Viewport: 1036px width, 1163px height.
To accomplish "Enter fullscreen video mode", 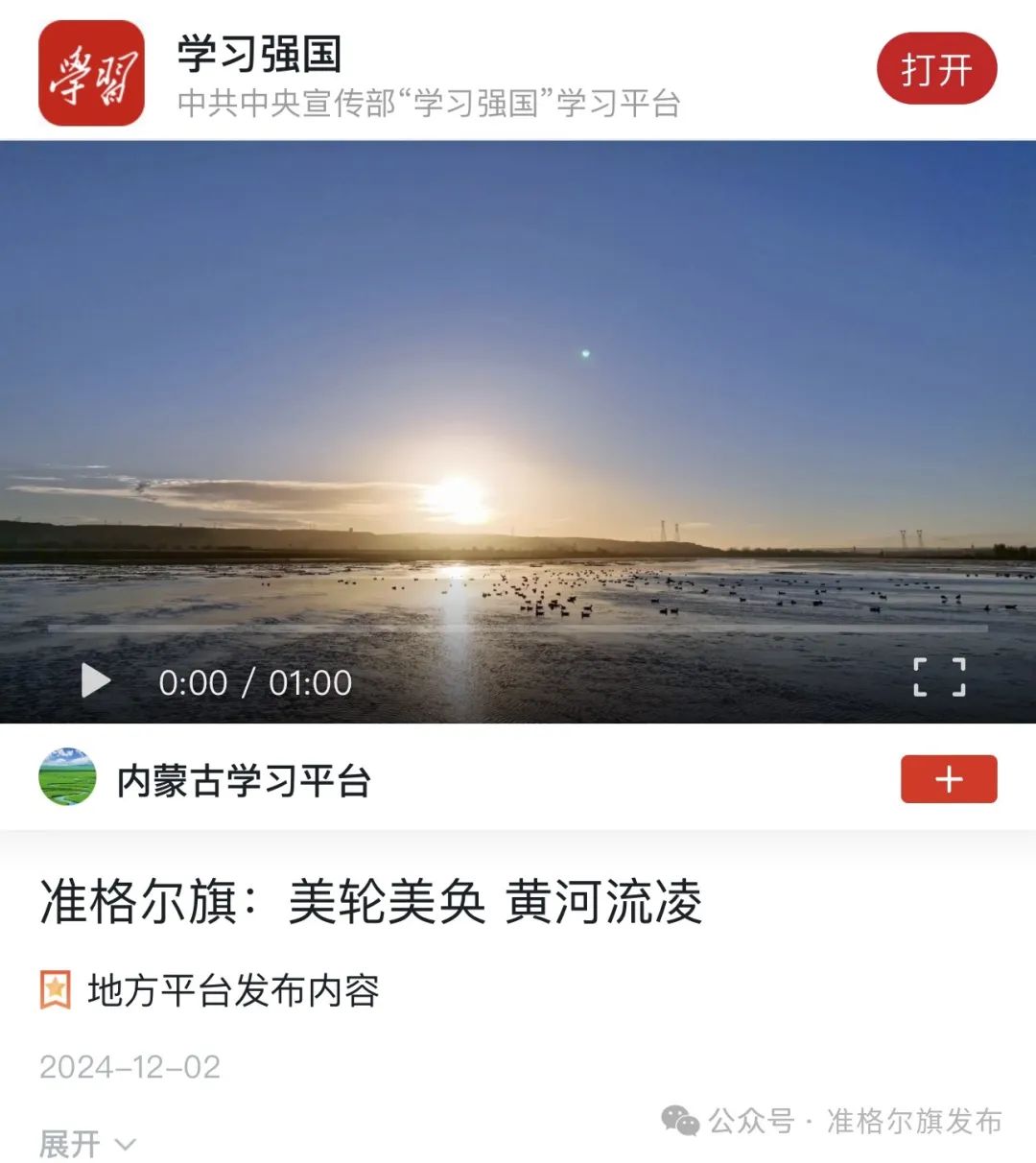I will coord(939,677).
